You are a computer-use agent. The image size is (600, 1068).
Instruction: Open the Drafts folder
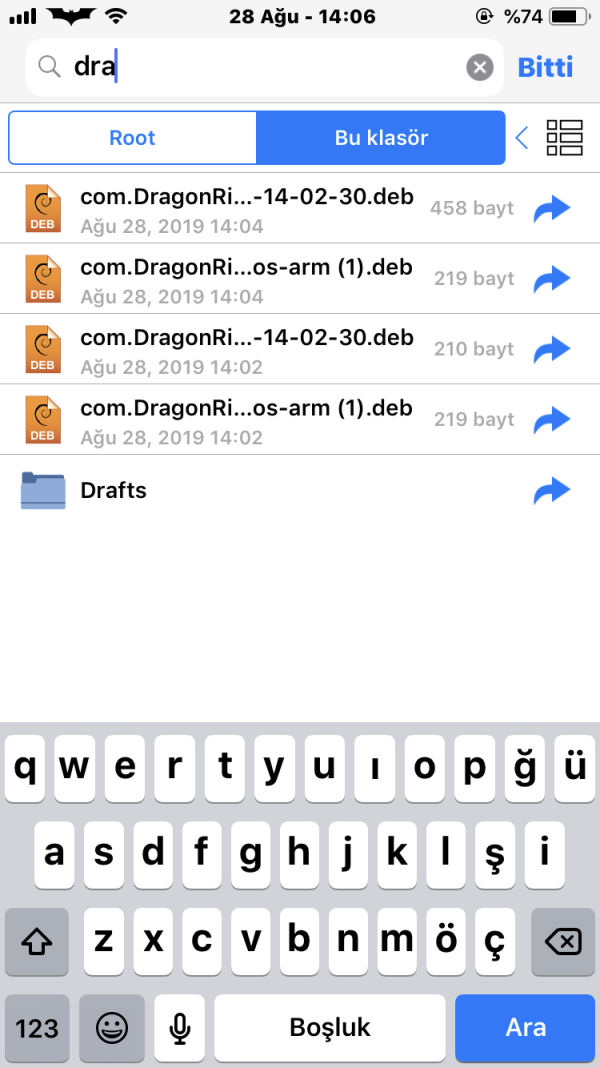[x=114, y=490]
